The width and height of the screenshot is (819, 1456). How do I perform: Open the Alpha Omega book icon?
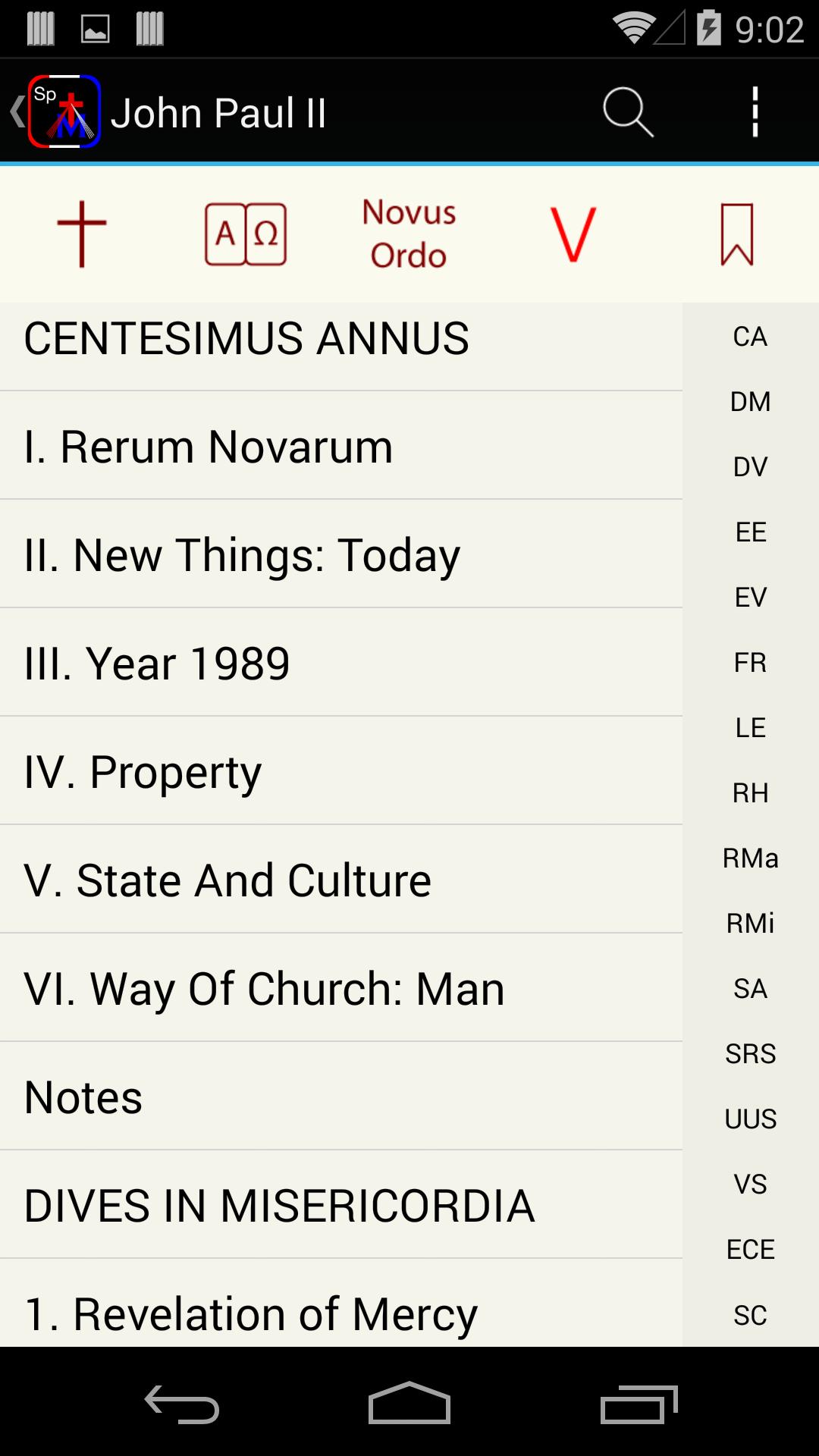[x=246, y=234]
